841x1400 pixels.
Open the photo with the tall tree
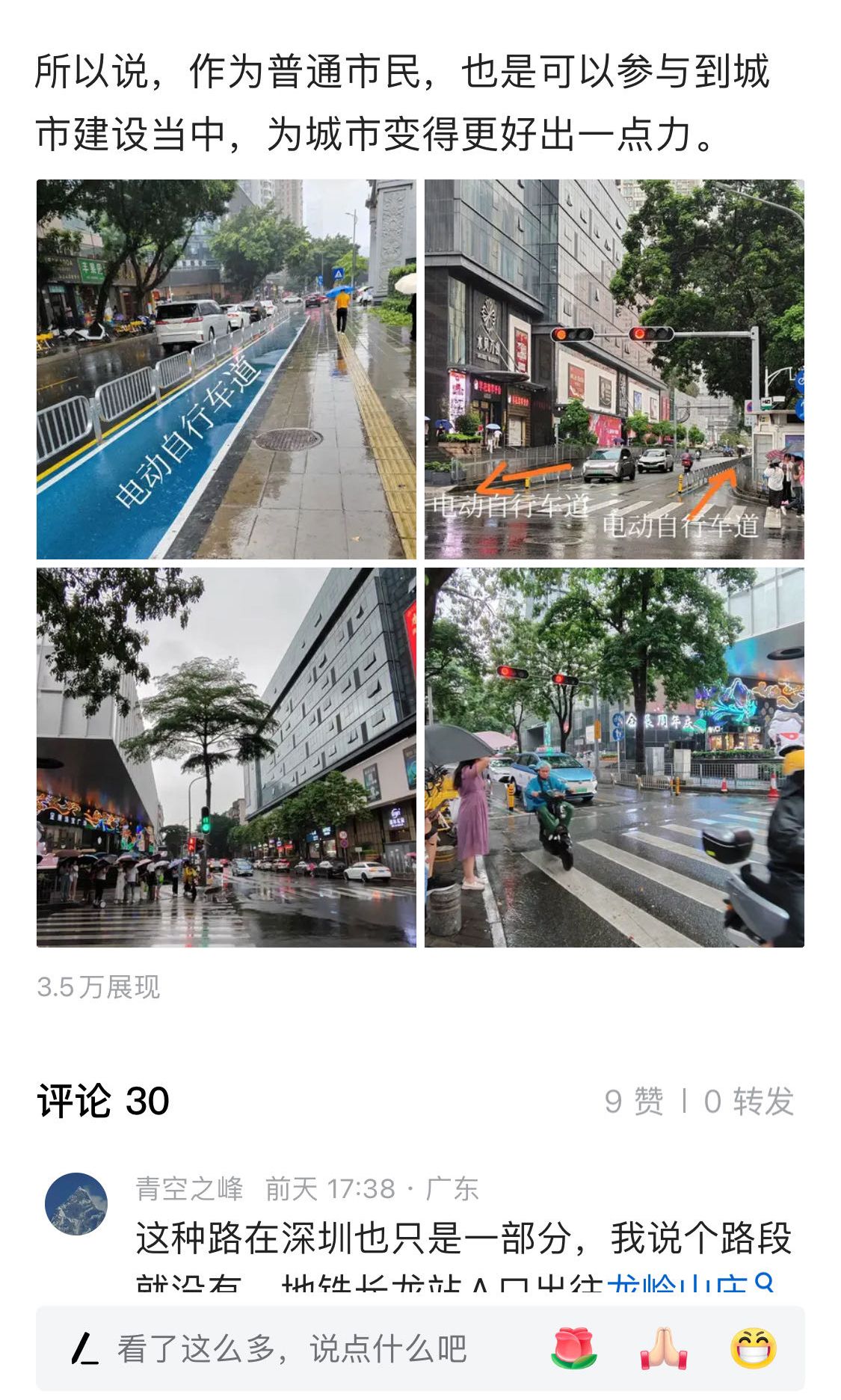pyautogui.click(x=226, y=757)
